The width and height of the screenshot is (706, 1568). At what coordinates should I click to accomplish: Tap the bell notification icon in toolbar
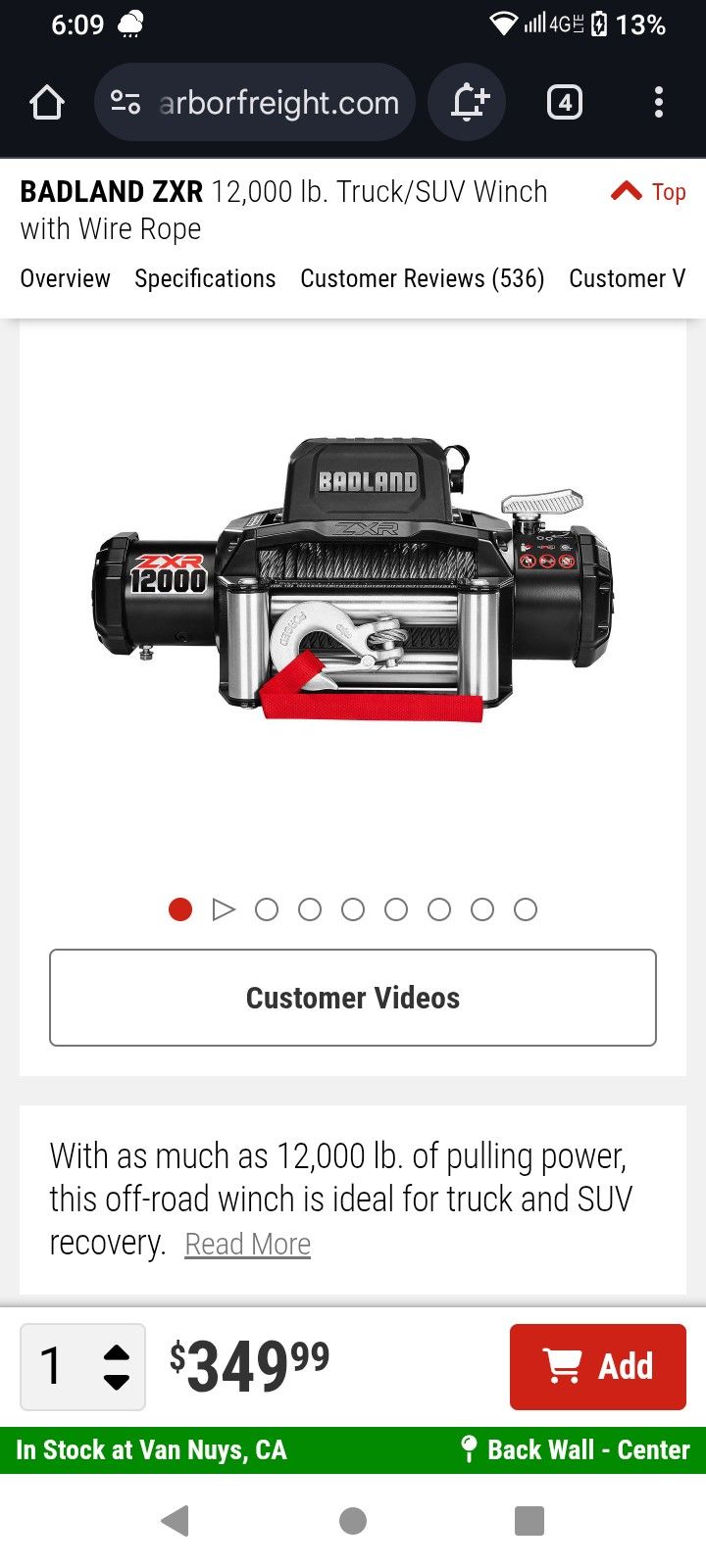click(468, 103)
